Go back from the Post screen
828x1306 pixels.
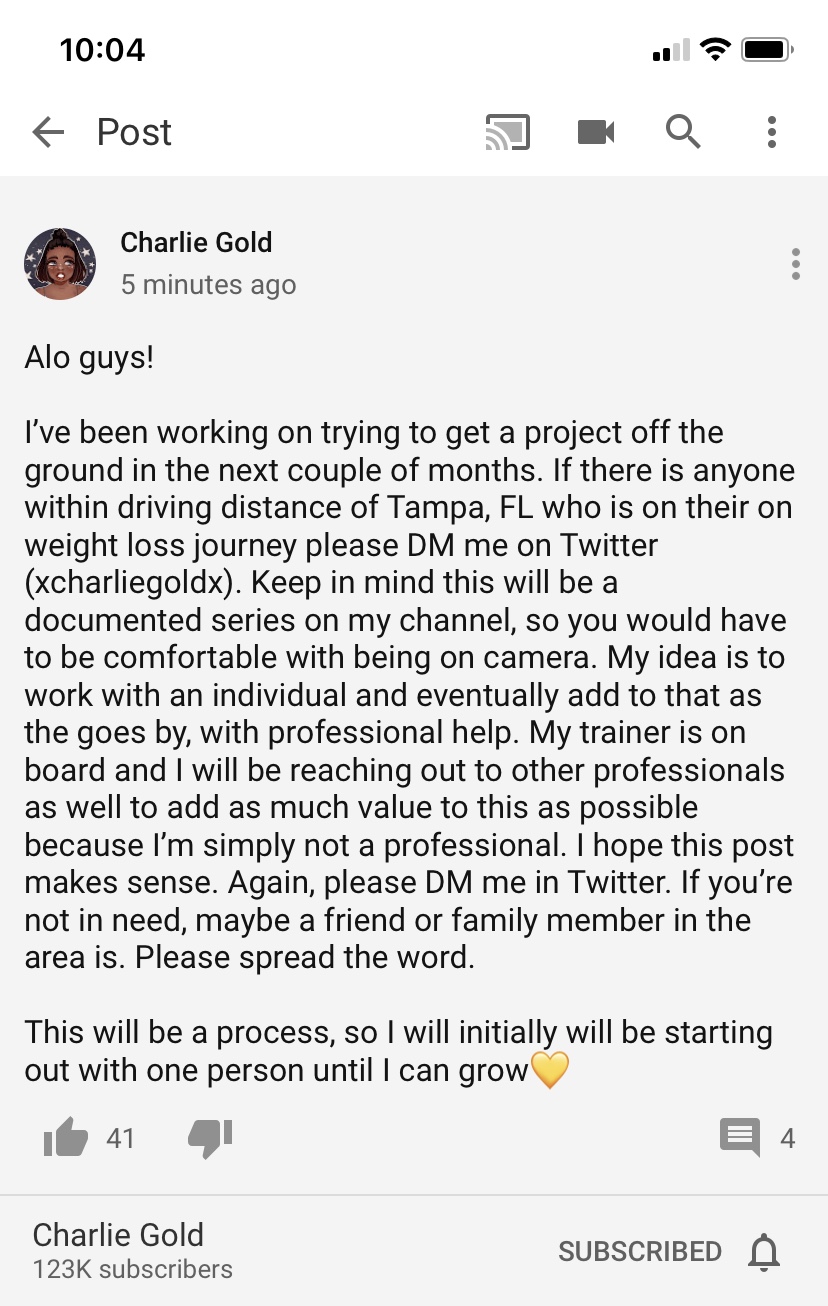(x=47, y=132)
